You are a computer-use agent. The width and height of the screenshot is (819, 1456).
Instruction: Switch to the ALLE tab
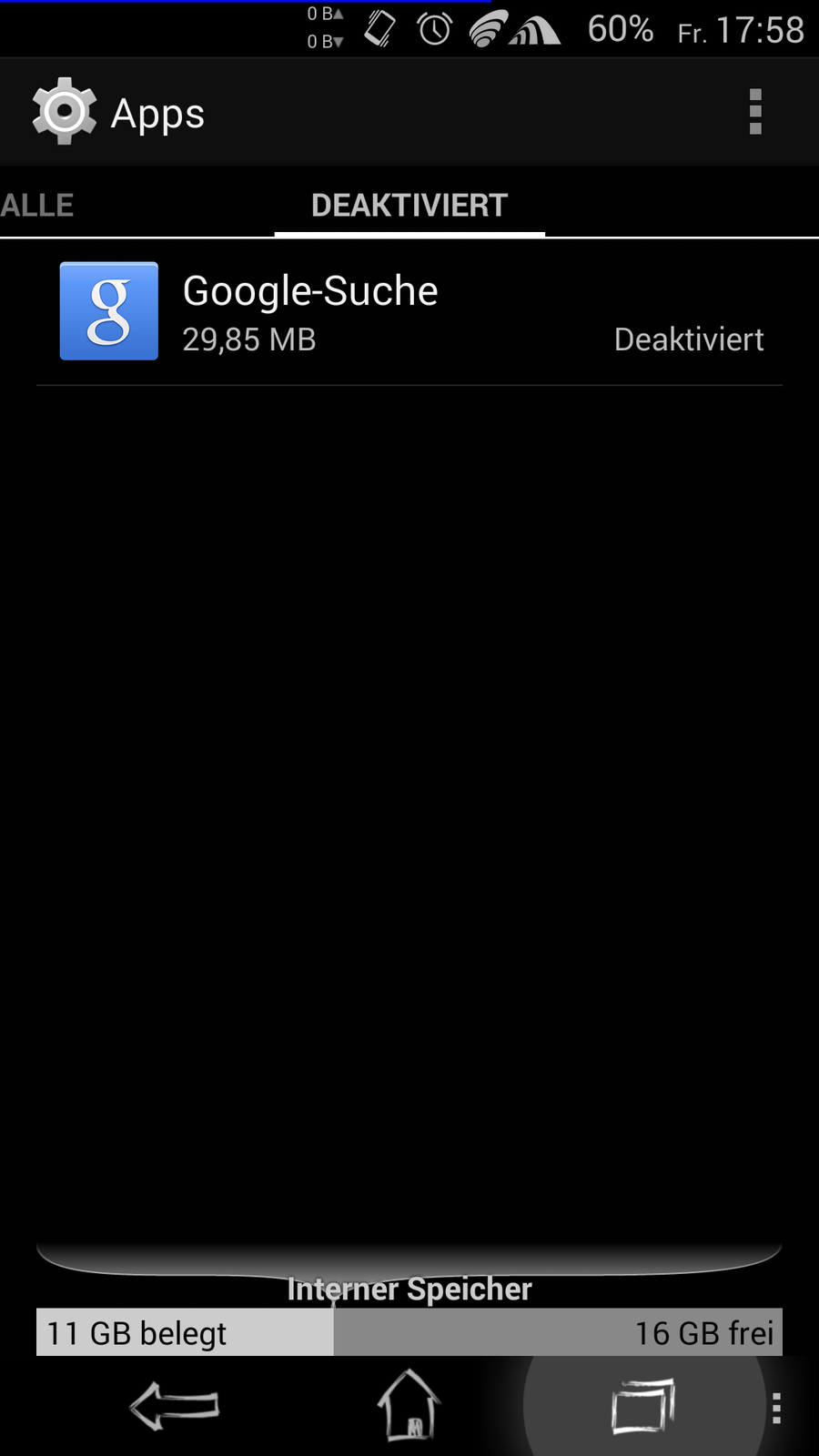pyautogui.click(x=38, y=205)
